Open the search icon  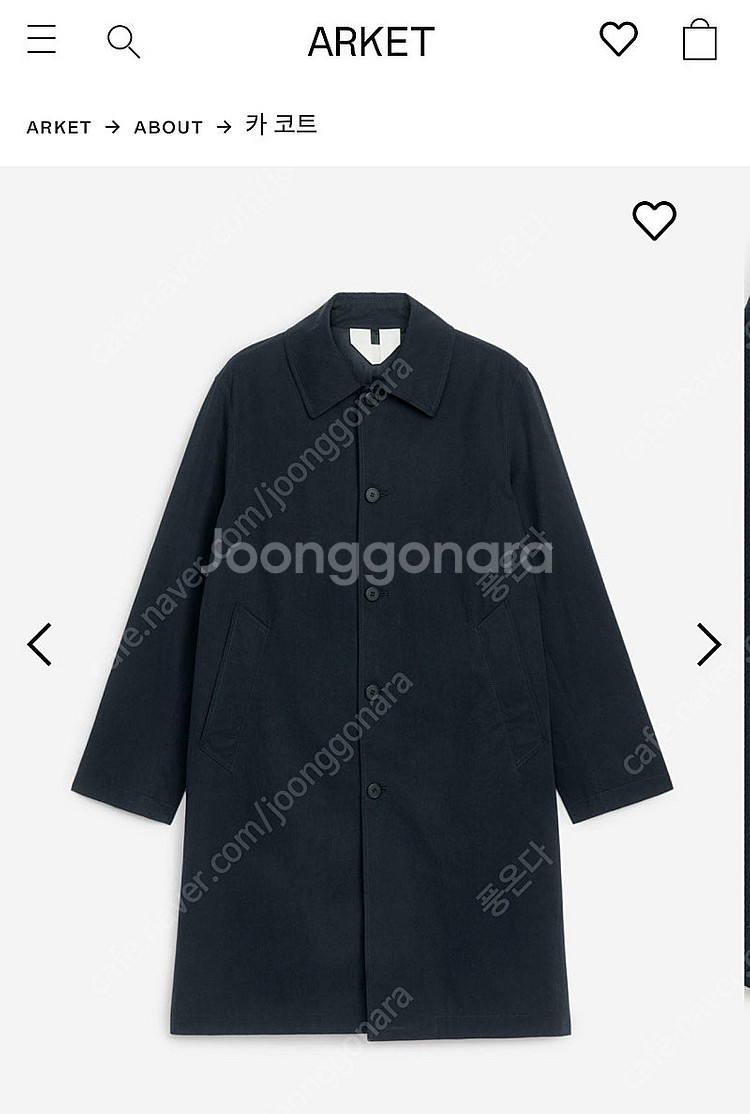pos(123,42)
